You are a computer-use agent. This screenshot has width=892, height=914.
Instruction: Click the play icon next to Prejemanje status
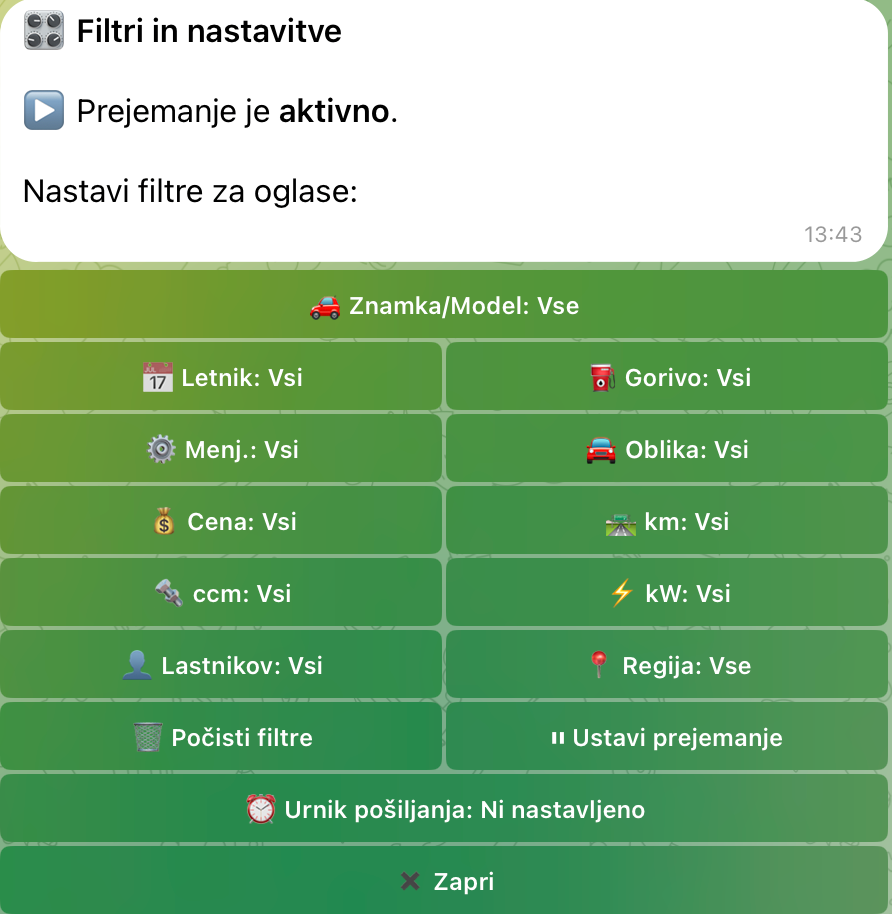pyautogui.click(x=42, y=111)
